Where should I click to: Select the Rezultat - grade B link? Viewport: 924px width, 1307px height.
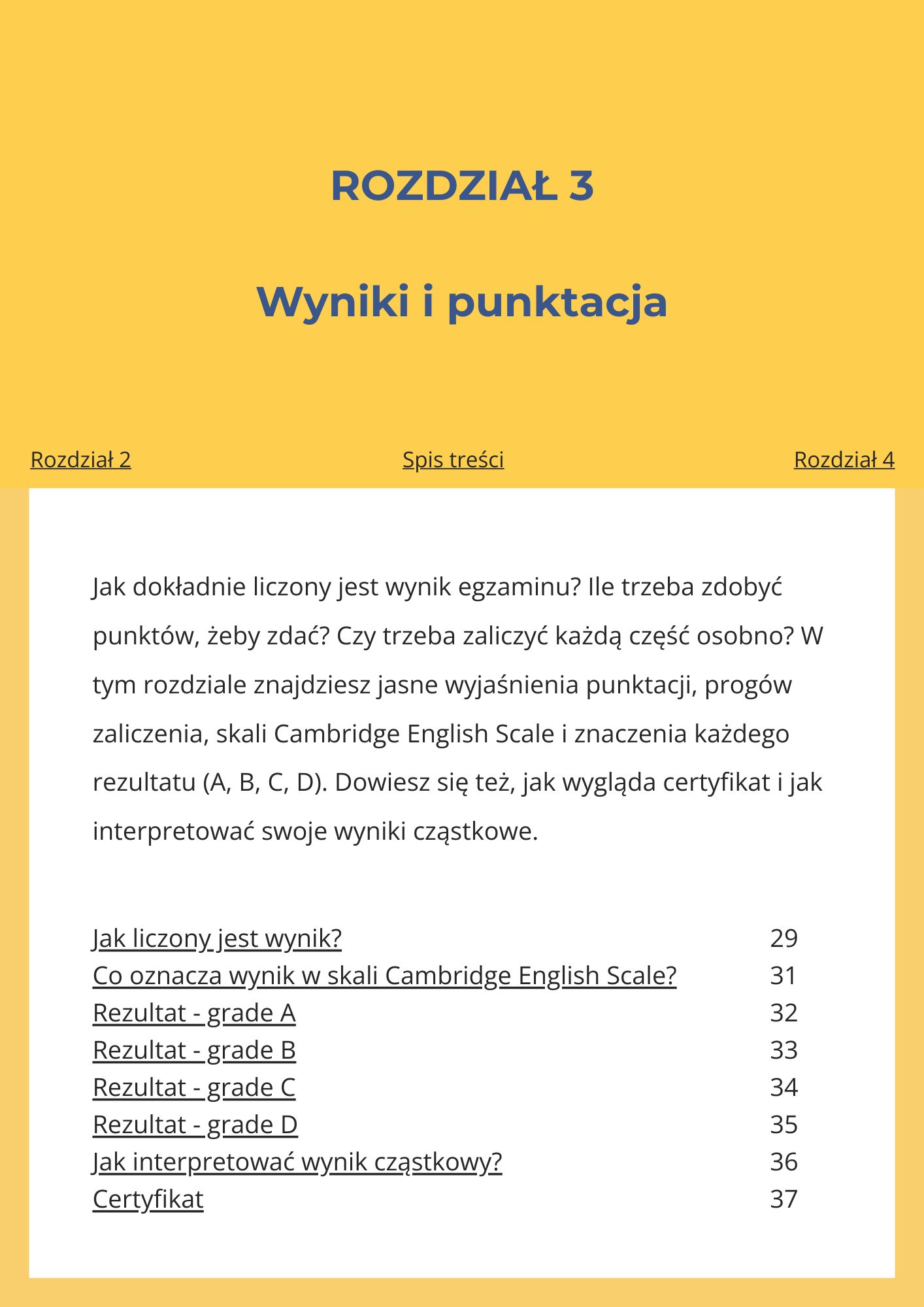(194, 1050)
